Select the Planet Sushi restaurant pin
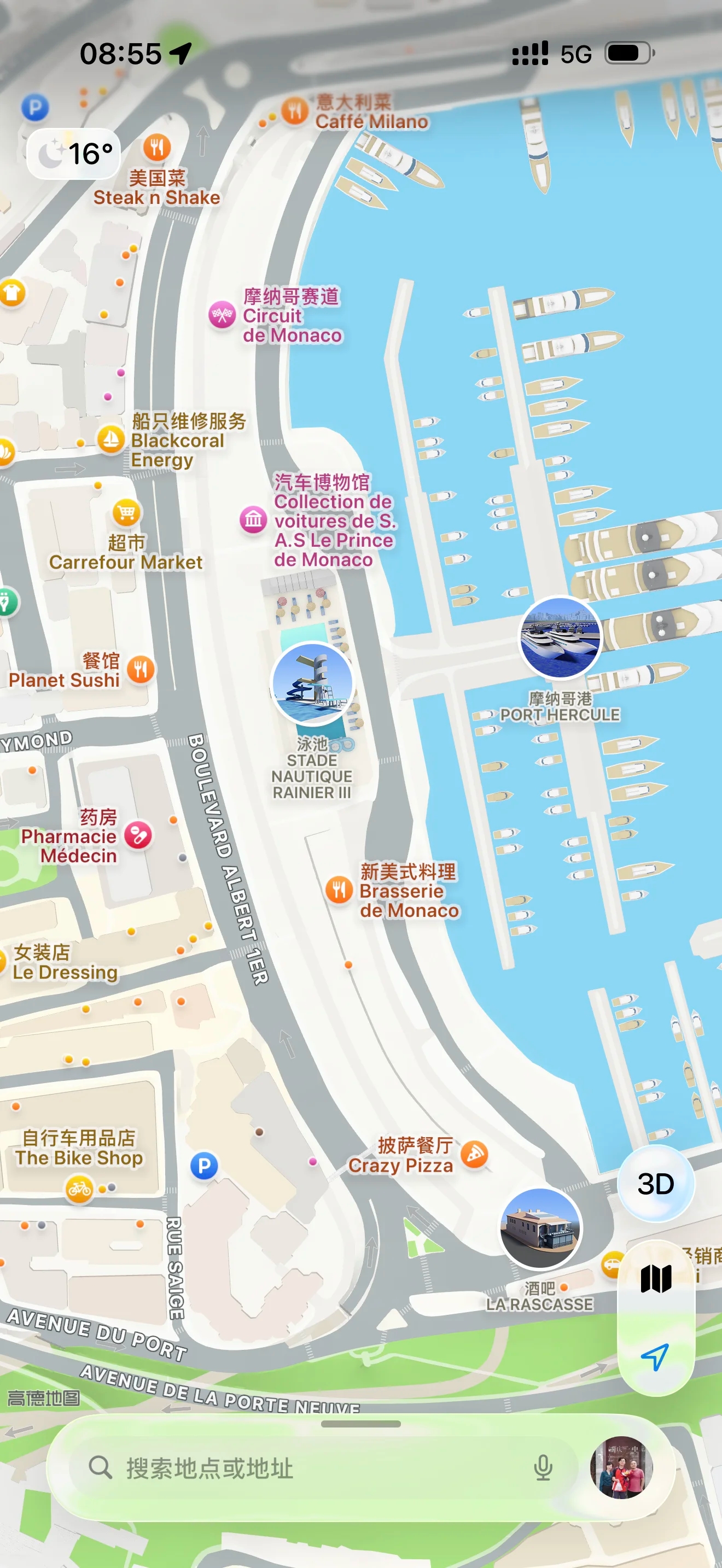The width and height of the screenshot is (722, 1568). click(141, 670)
